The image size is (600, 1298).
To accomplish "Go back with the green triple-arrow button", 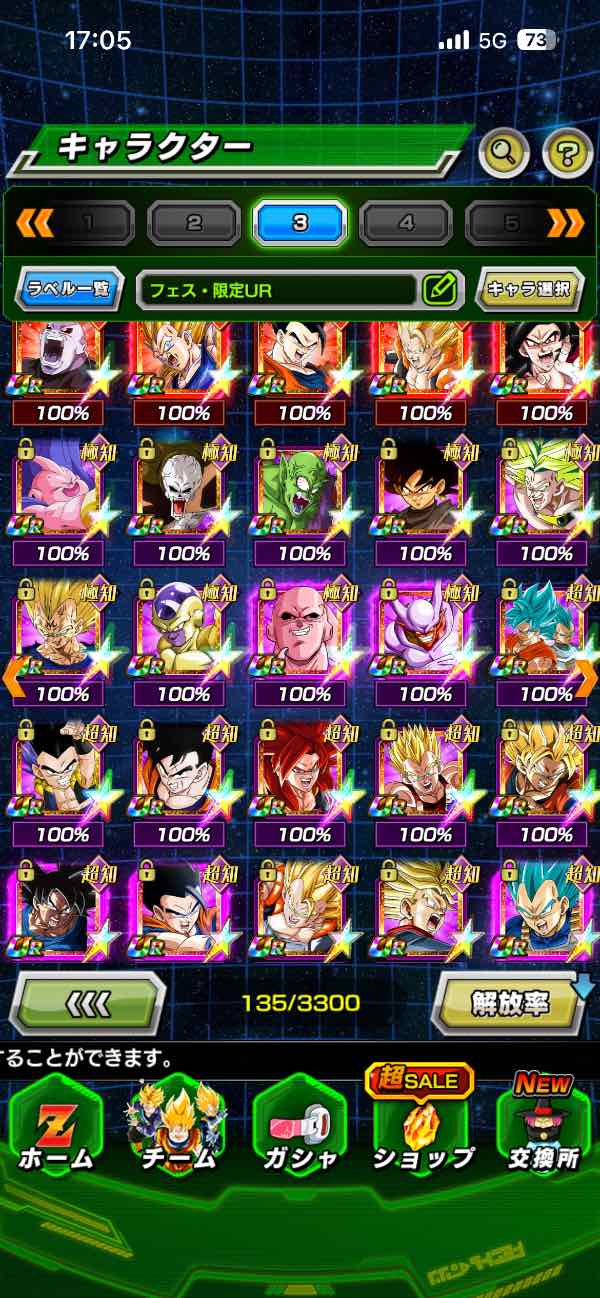I will click(x=87, y=1002).
